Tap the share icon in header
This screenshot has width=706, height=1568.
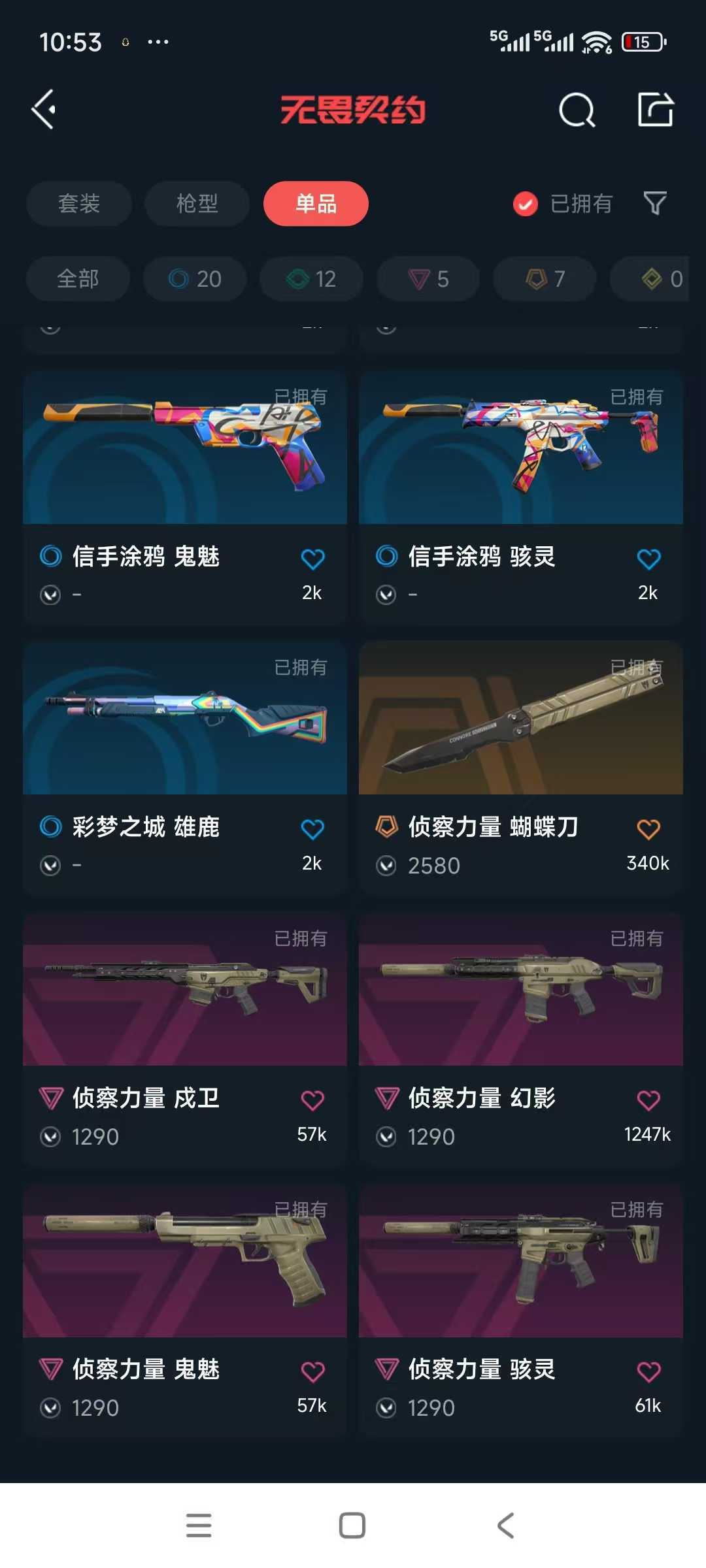point(656,109)
